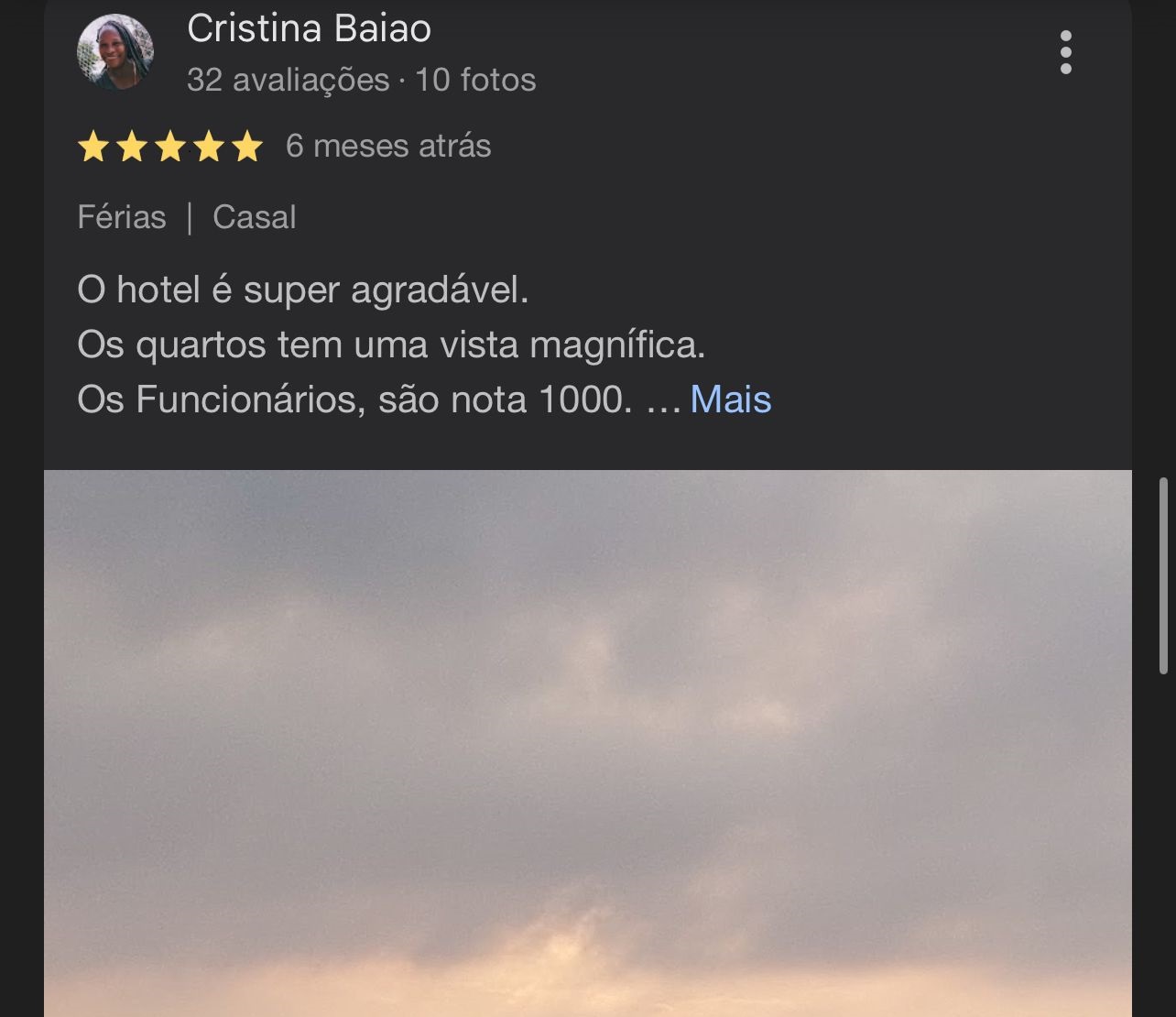
Task: Open Cristina Baiao's reviewer profile name
Action: point(309,29)
